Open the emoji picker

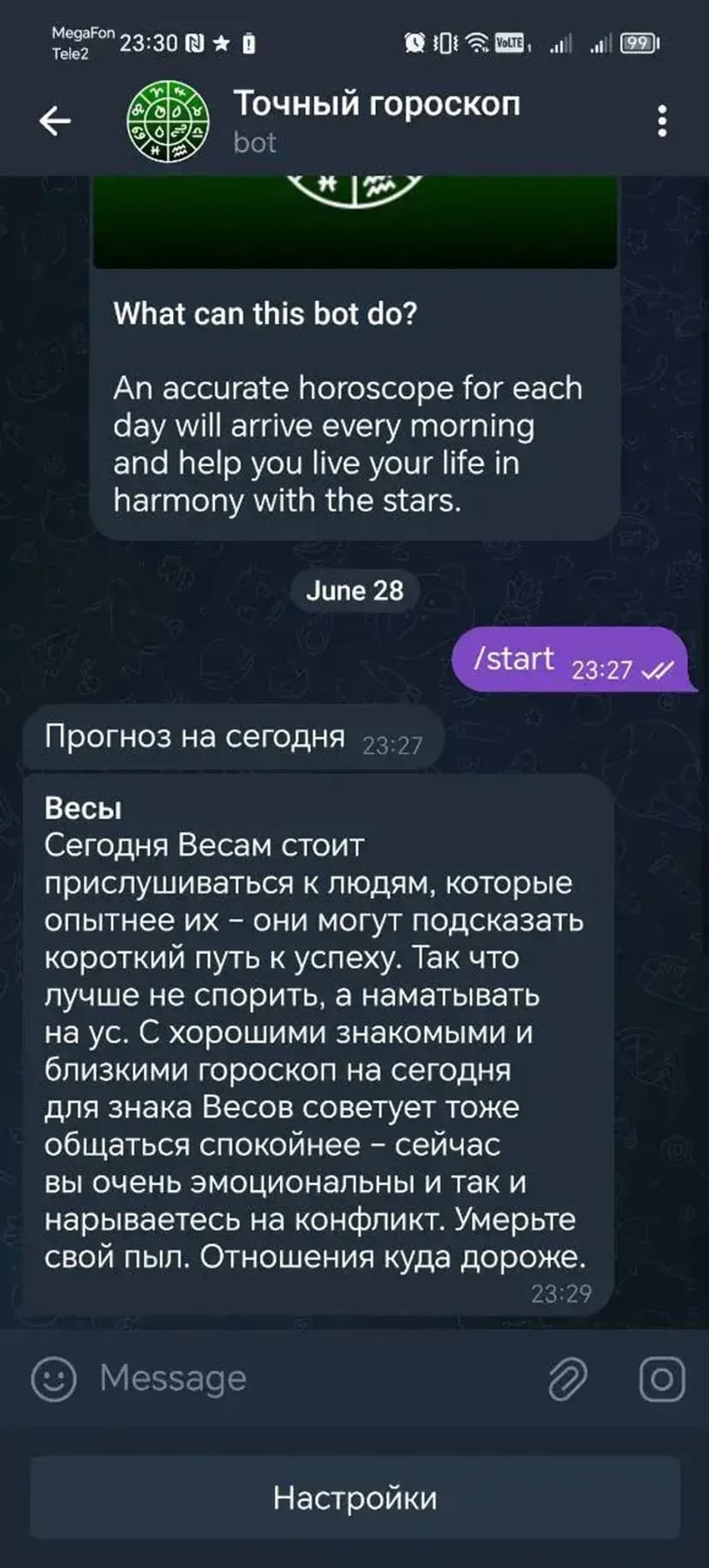[x=53, y=1379]
